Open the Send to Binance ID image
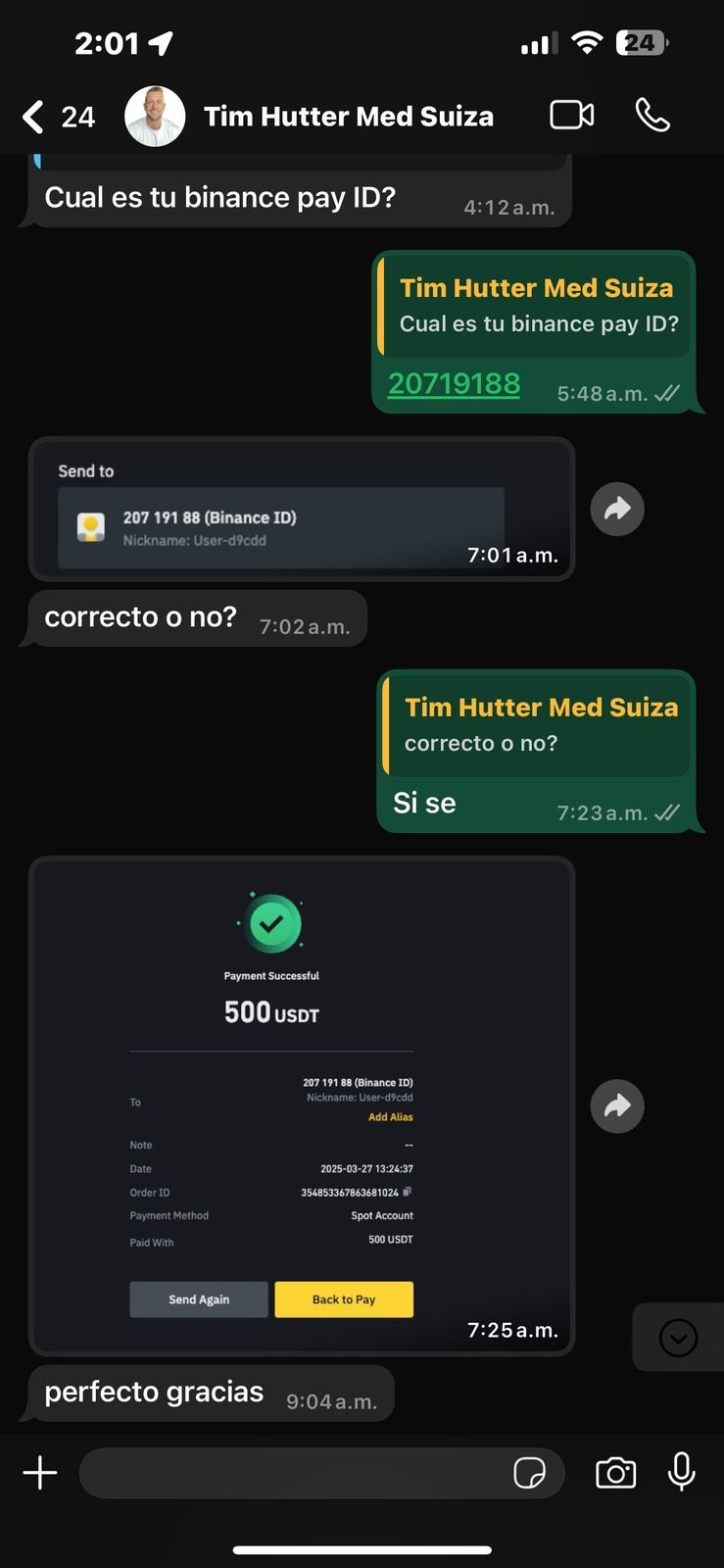This screenshot has width=724, height=1568. pos(301,510)
